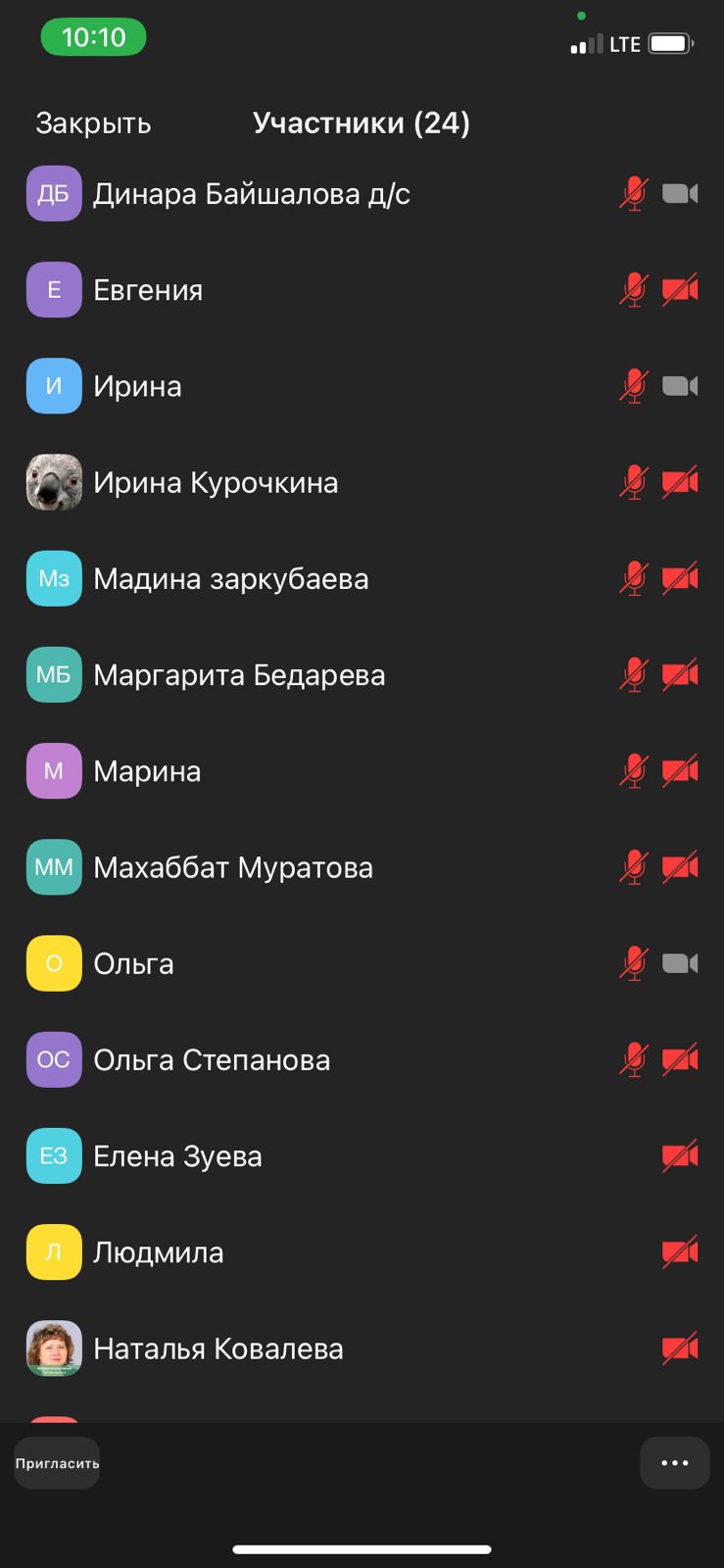Open Елена Зуева's participant row
The height and width of the screenshot is (1568, 724).
pyautogui.click(x=177, y=1156)
